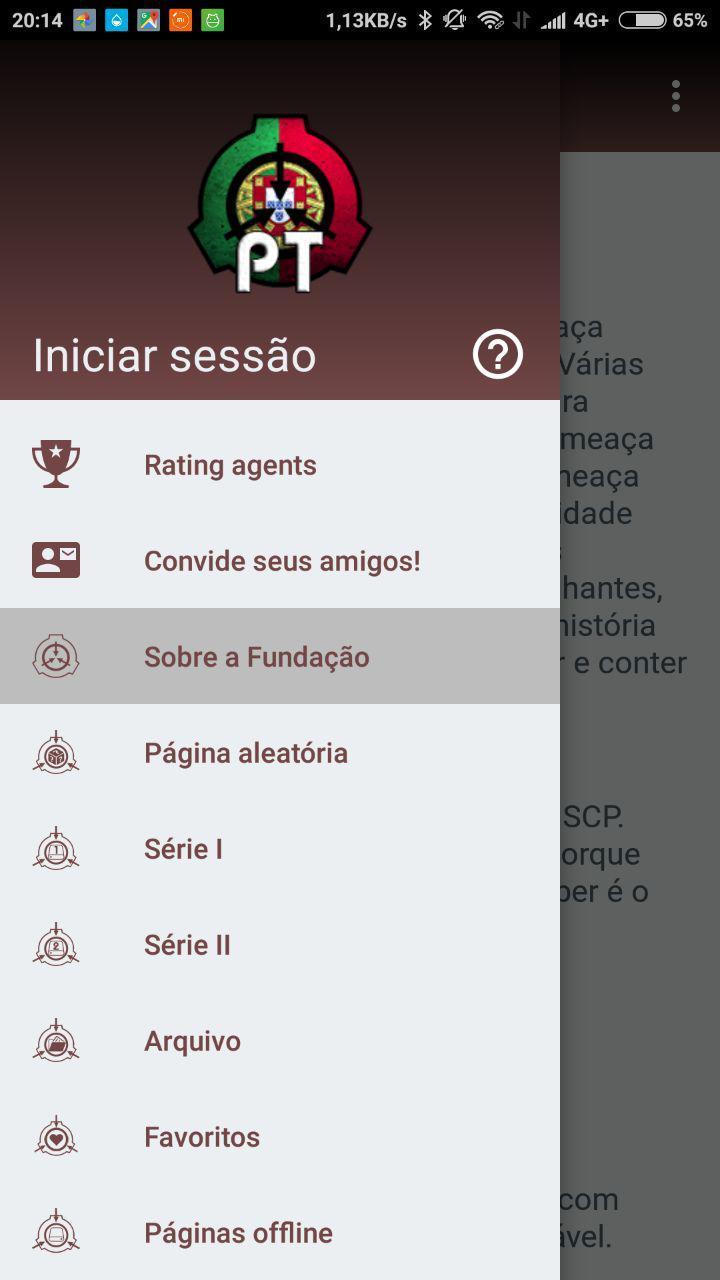
Task: View Favoritos
Action: click(x=202, y=1137)
